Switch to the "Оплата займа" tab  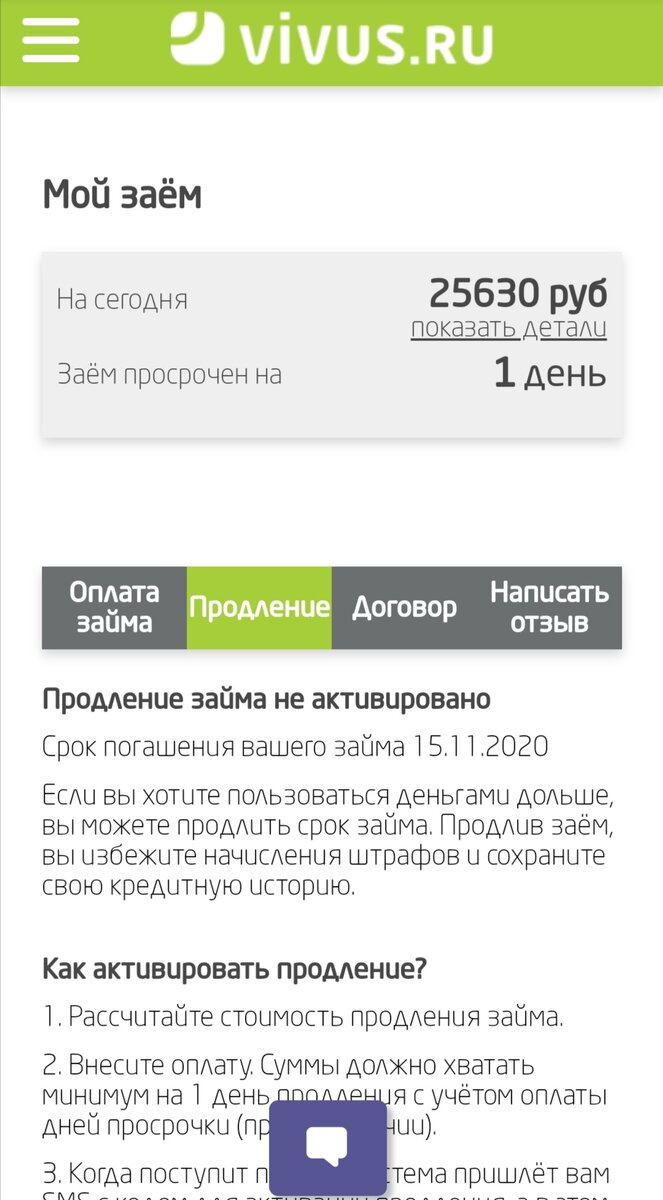[x=114, y=607]
